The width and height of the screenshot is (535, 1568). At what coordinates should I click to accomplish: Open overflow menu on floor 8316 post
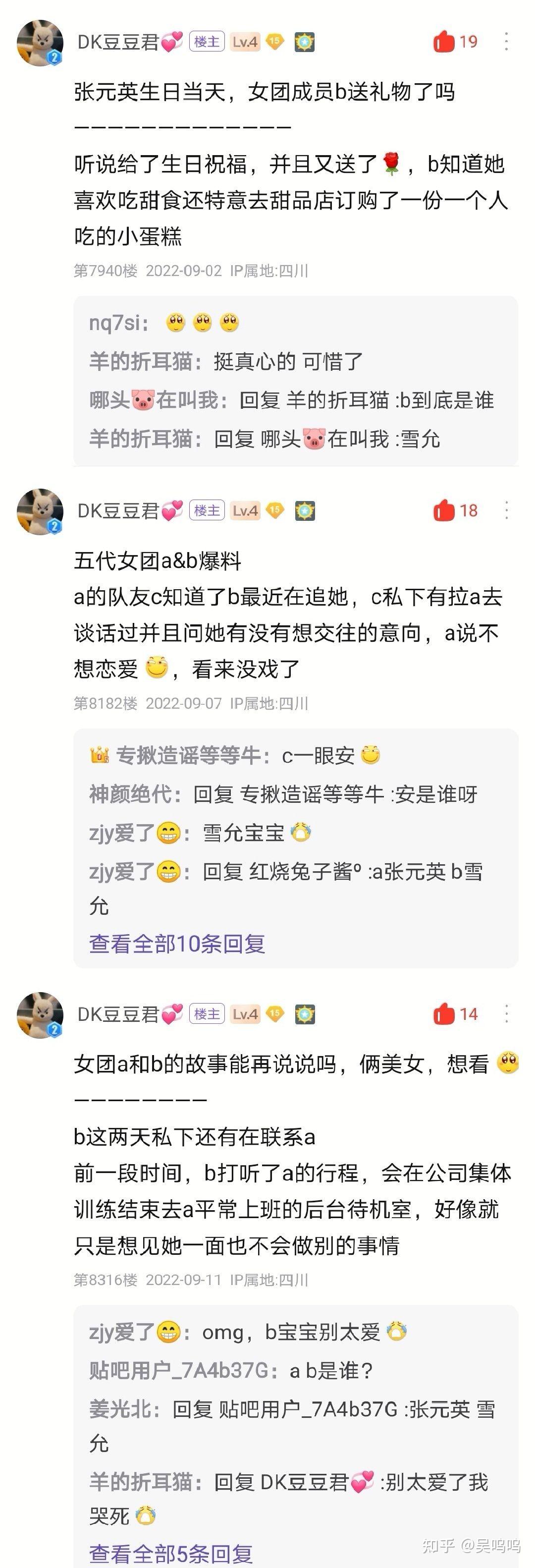[x=506, y=1014]
